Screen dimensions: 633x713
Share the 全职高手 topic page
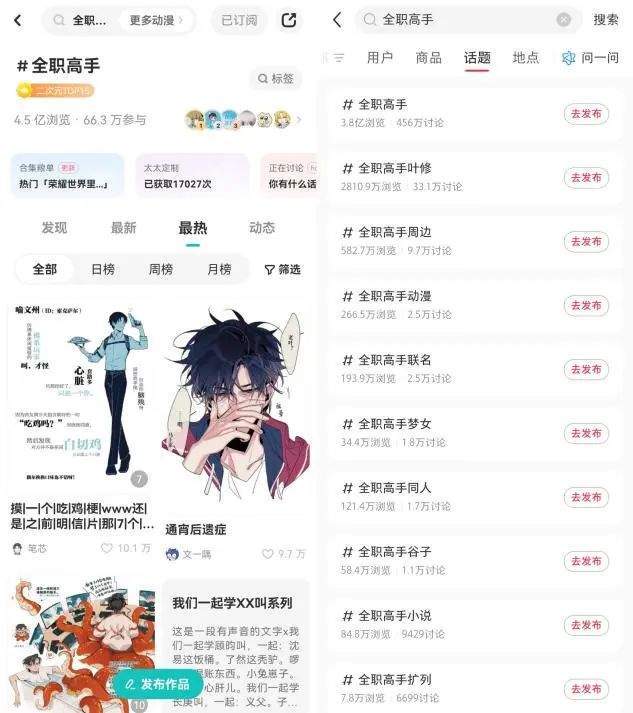[x=289, y=20]
